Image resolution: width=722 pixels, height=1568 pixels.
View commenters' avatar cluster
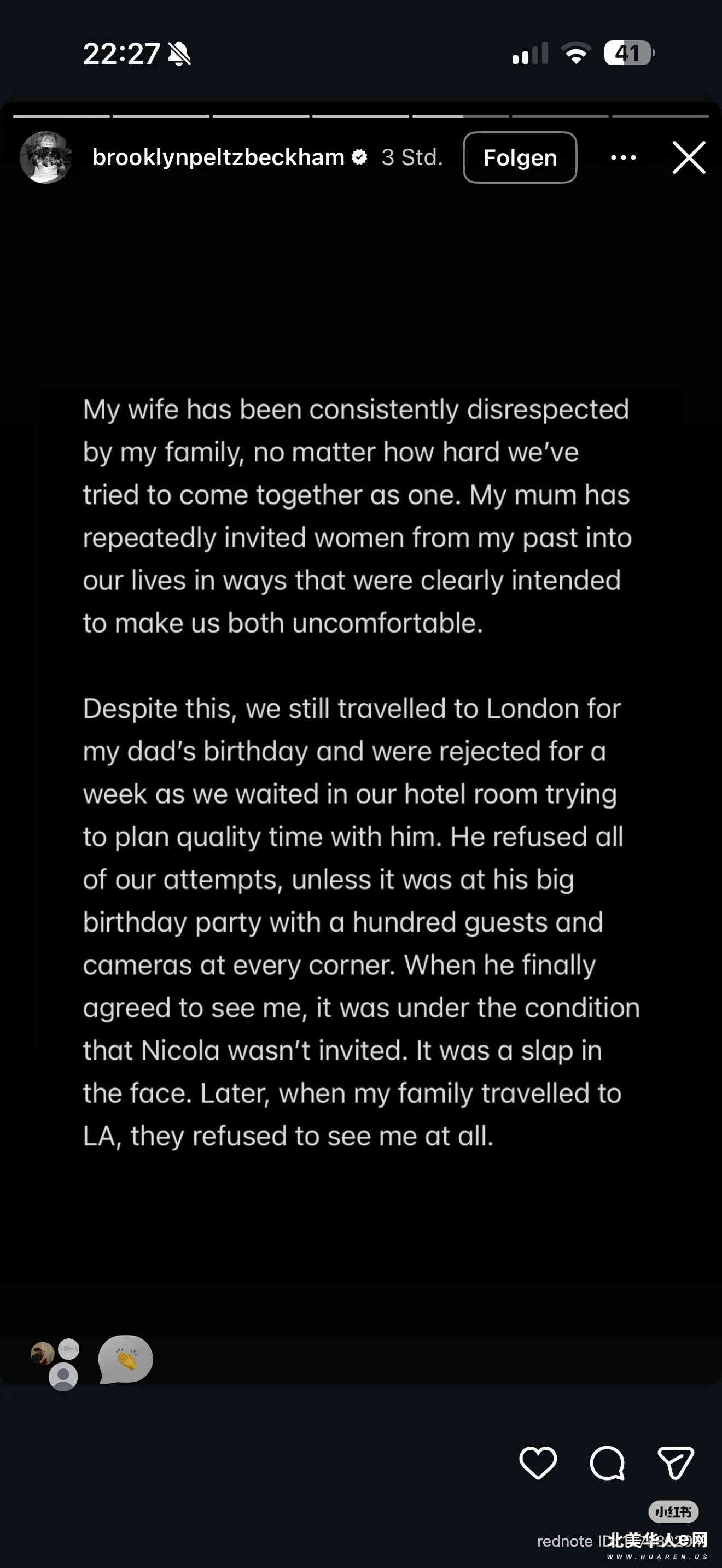(x=55, y=1358)
